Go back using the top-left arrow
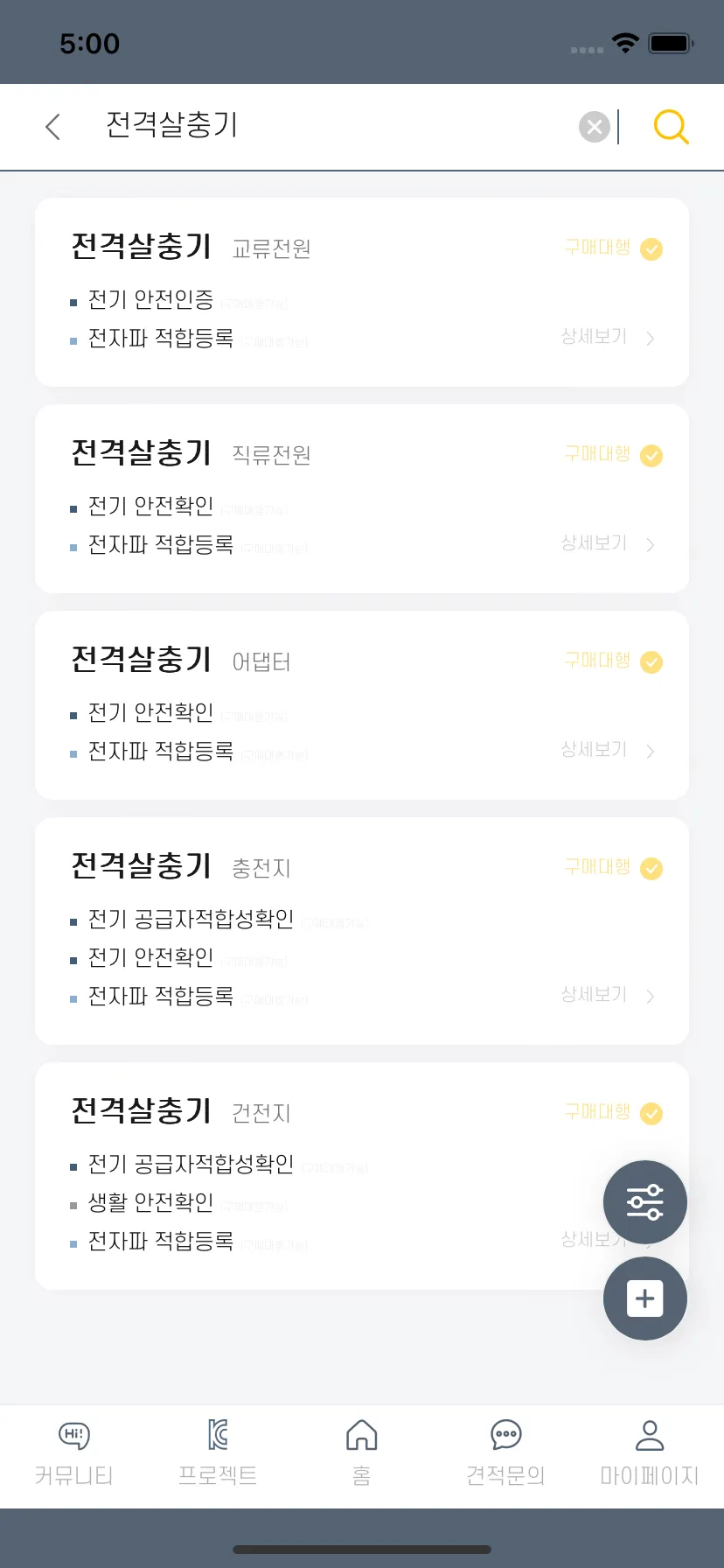Image resolution: width=724 pixels, height=1568 pixels. [x=52, y=127]
